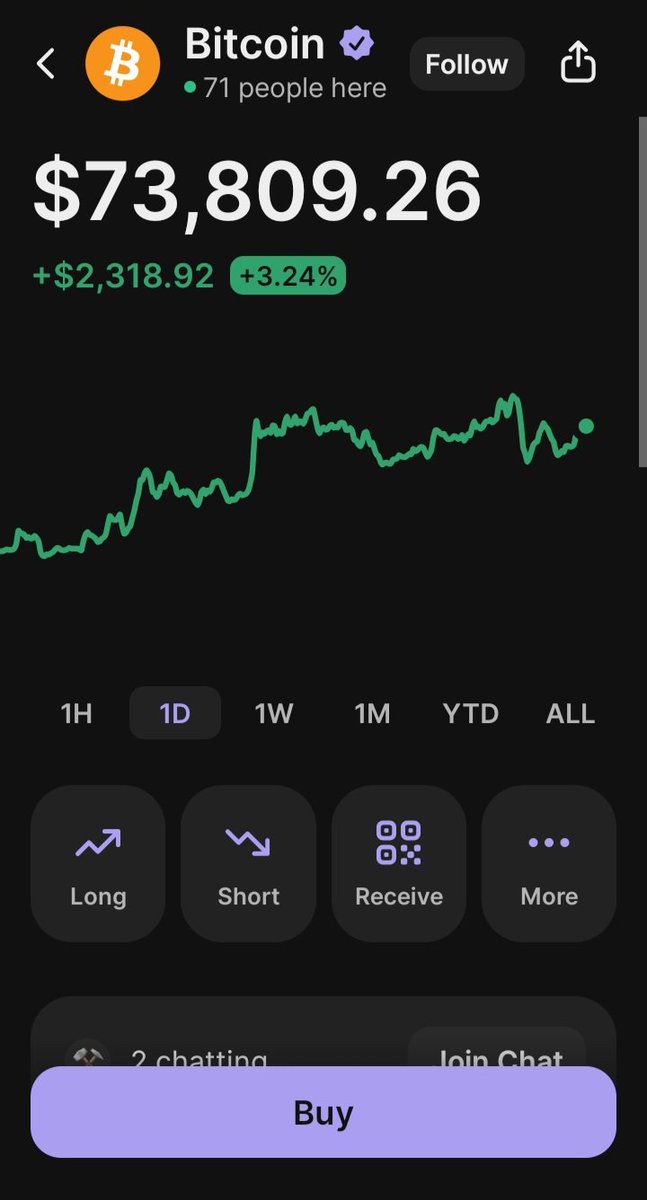Share the Bitcoin page
This screenshot has width=647, height=1200.
click(x=577, y=64)
